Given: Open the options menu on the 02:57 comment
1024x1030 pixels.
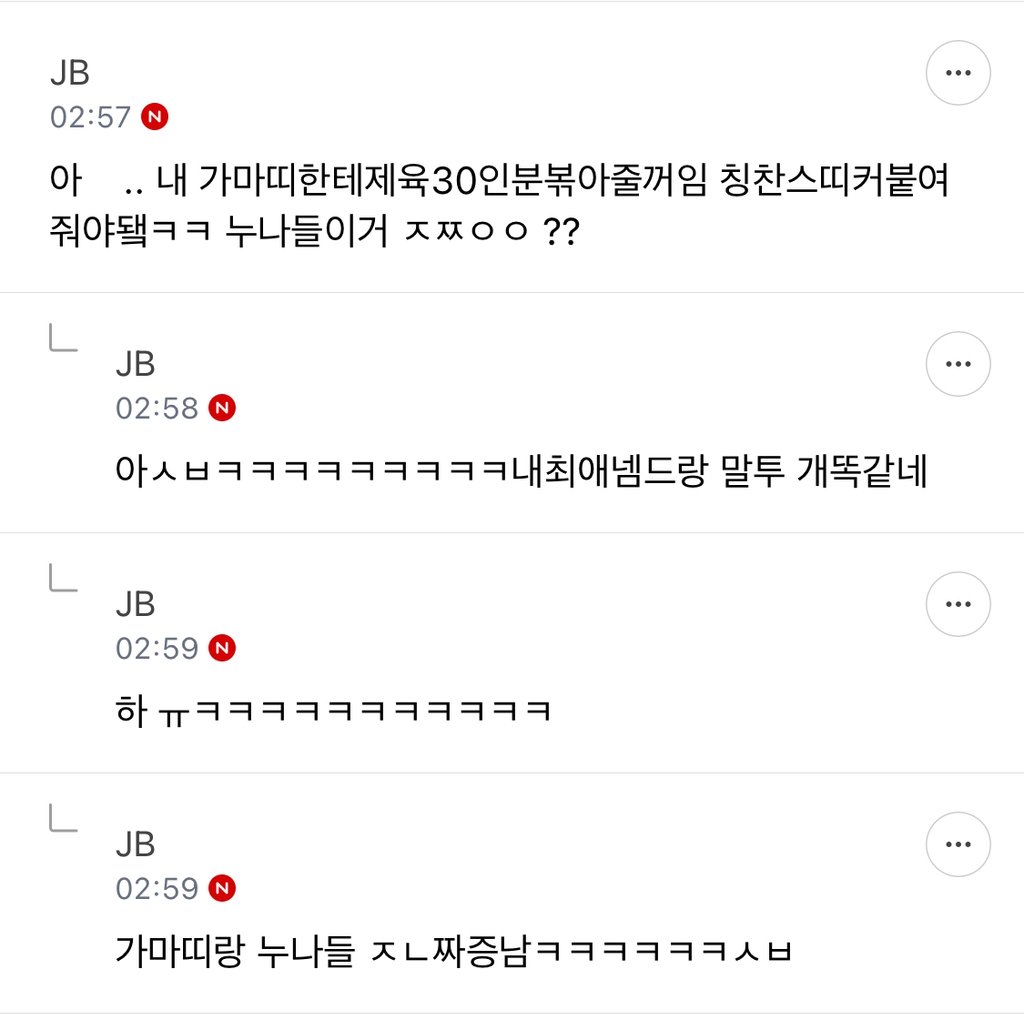Looking at the screenshot, I should (958, 72).
